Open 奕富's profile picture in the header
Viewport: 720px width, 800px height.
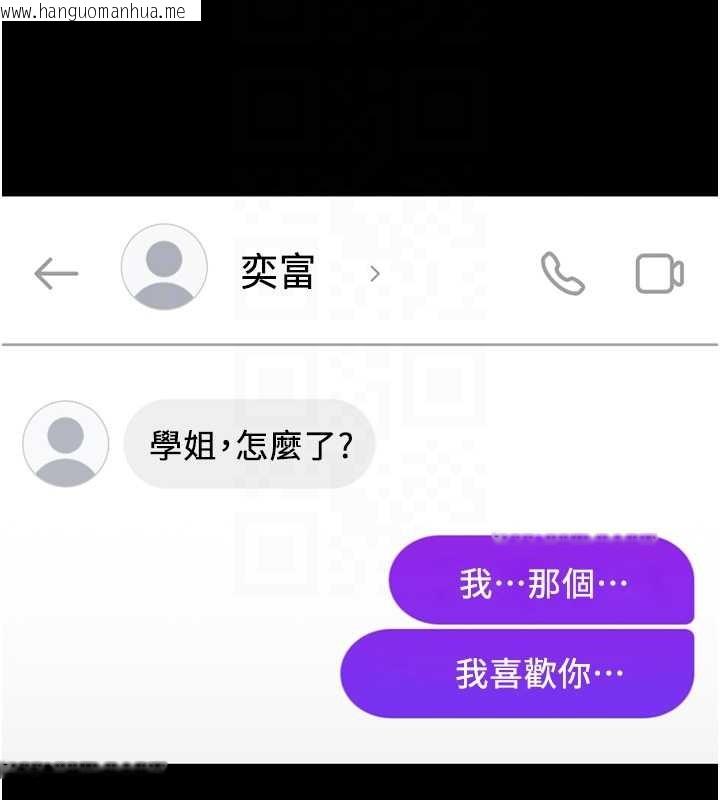pos(164,268)
